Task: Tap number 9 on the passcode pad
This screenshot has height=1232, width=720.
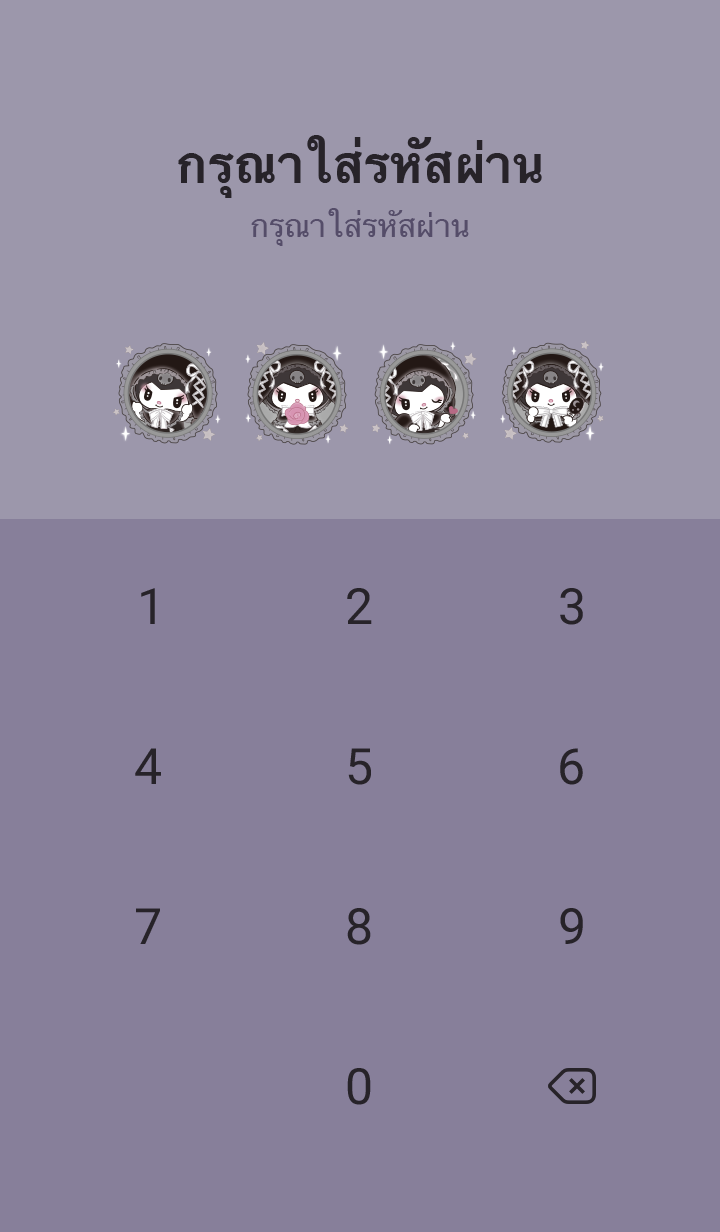Action: pyautogui.click(x=571, y=927)
